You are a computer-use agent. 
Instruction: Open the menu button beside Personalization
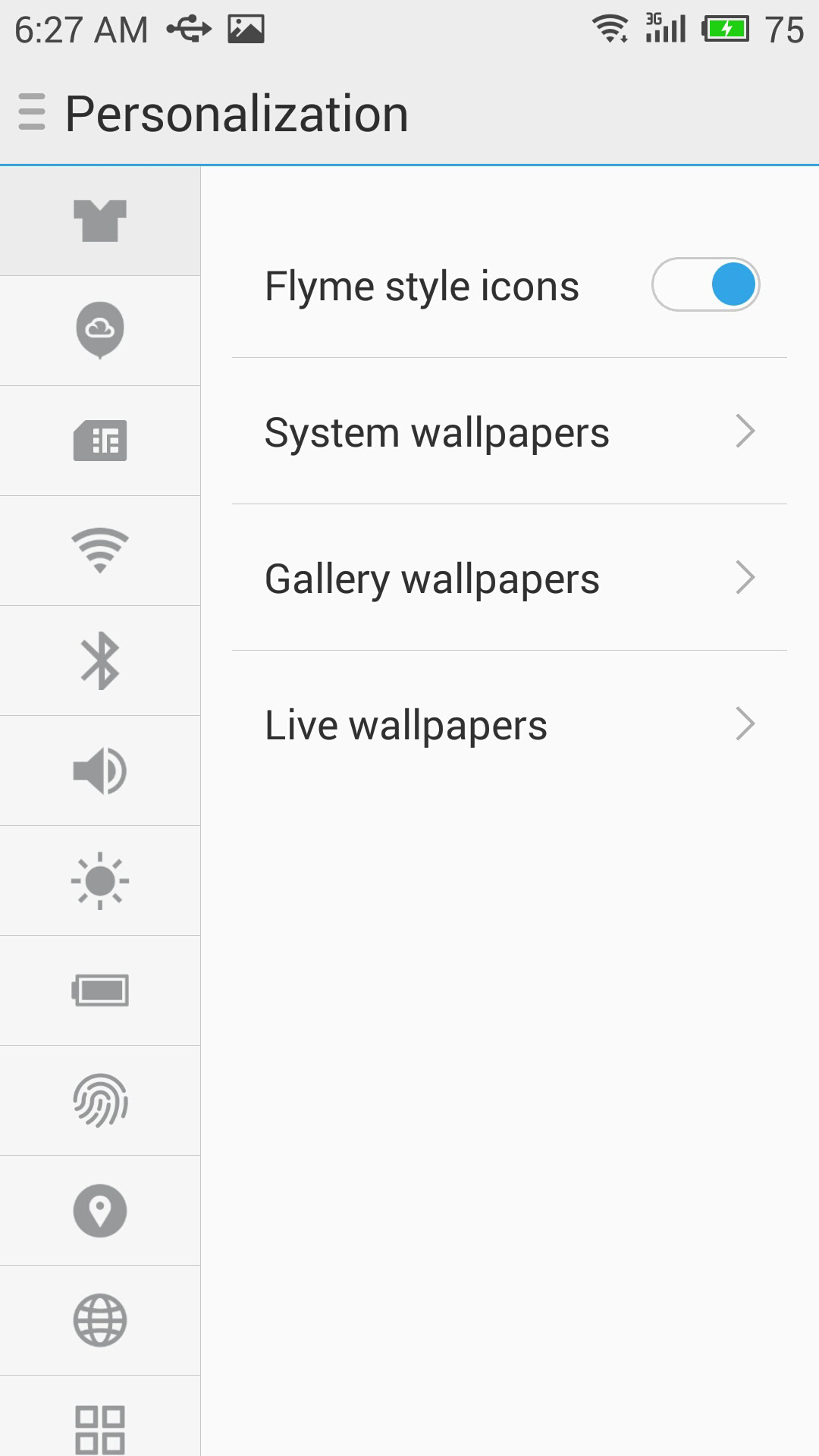(32, 112)
